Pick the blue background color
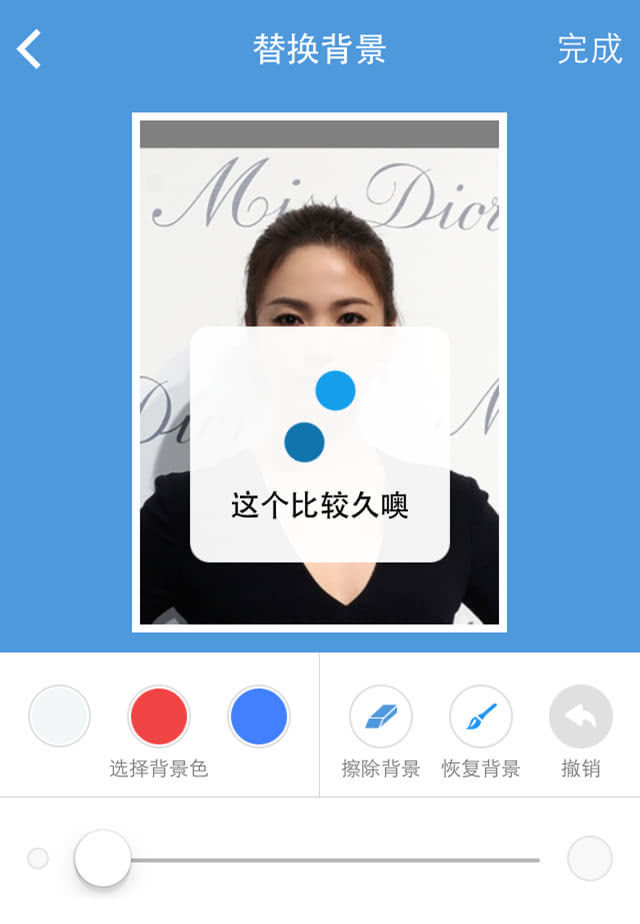Screen dimensions: 640x924 [x=259, y=716]
